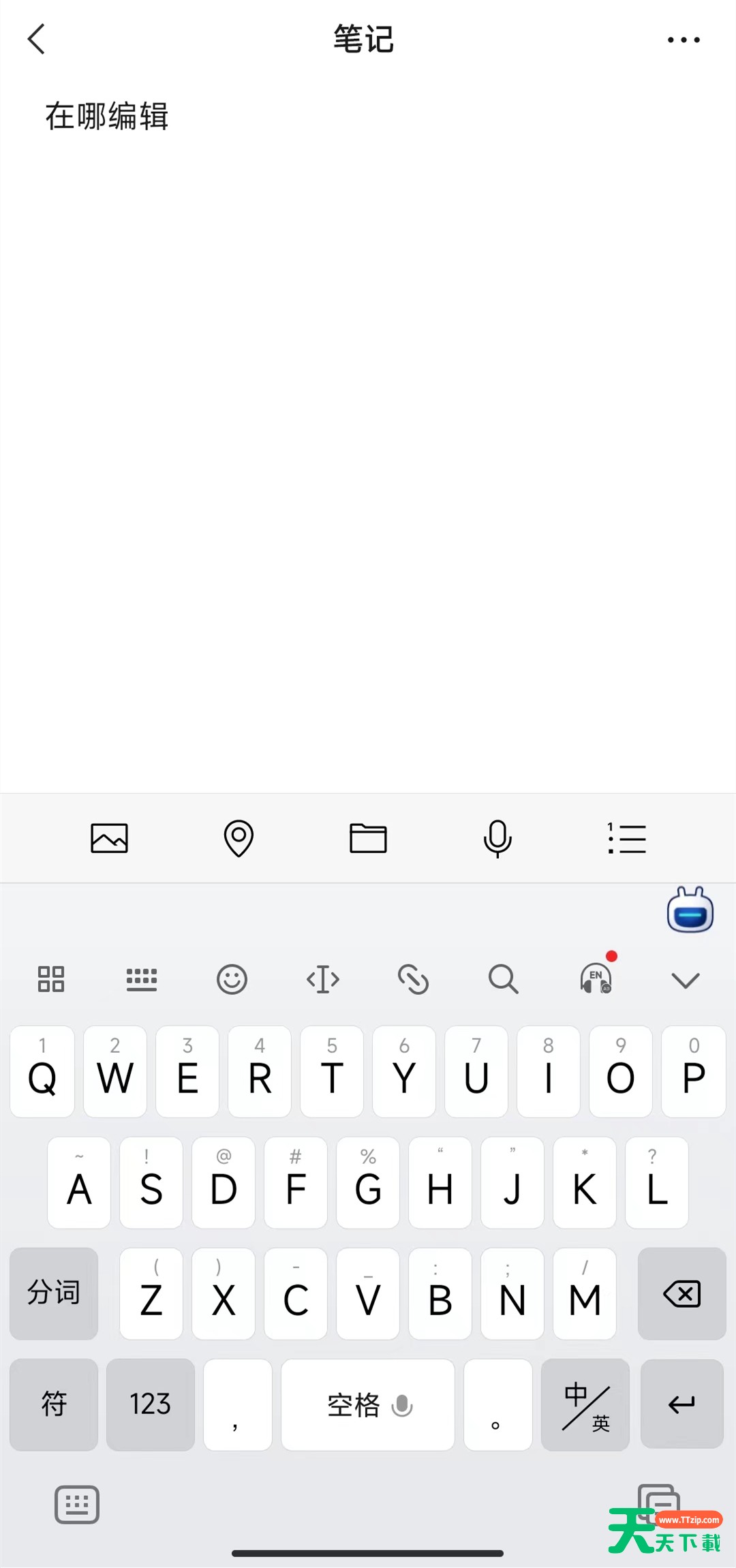This screenshot has height=1568, width=736.
Task: Go back from the note editor
Action: [x=37, y=39]
